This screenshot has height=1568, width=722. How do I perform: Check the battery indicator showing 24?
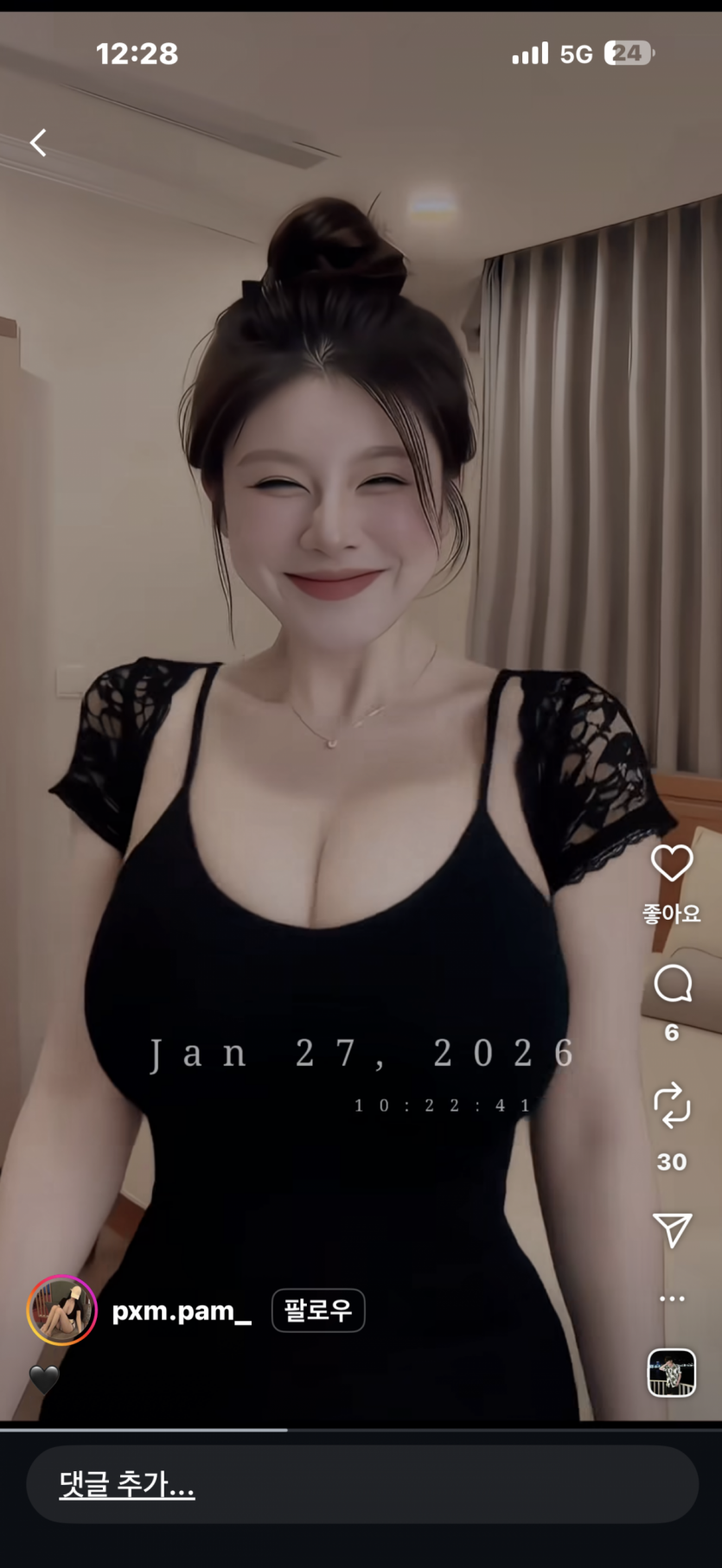pos(626,54)
